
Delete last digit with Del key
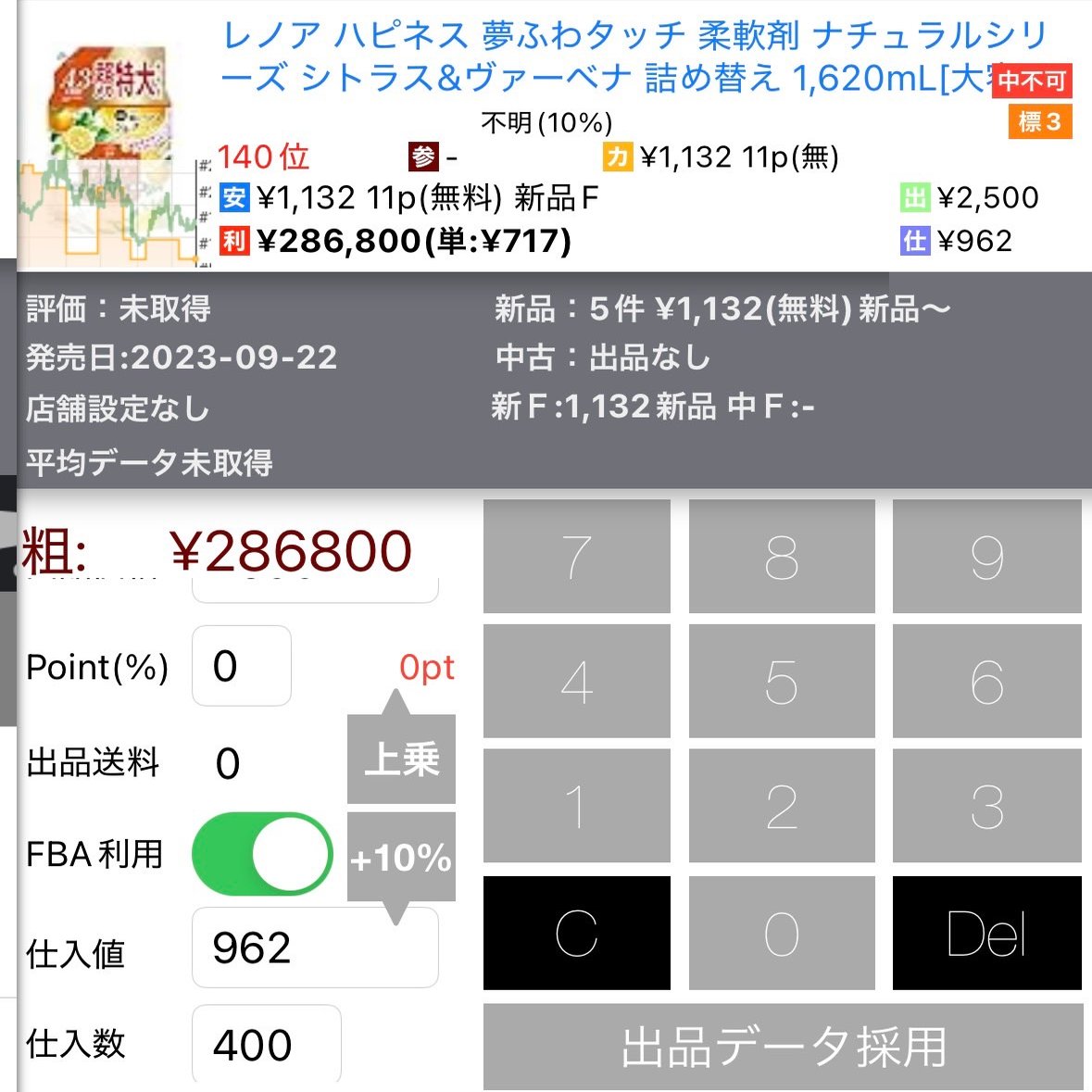[x=986, y=933]
